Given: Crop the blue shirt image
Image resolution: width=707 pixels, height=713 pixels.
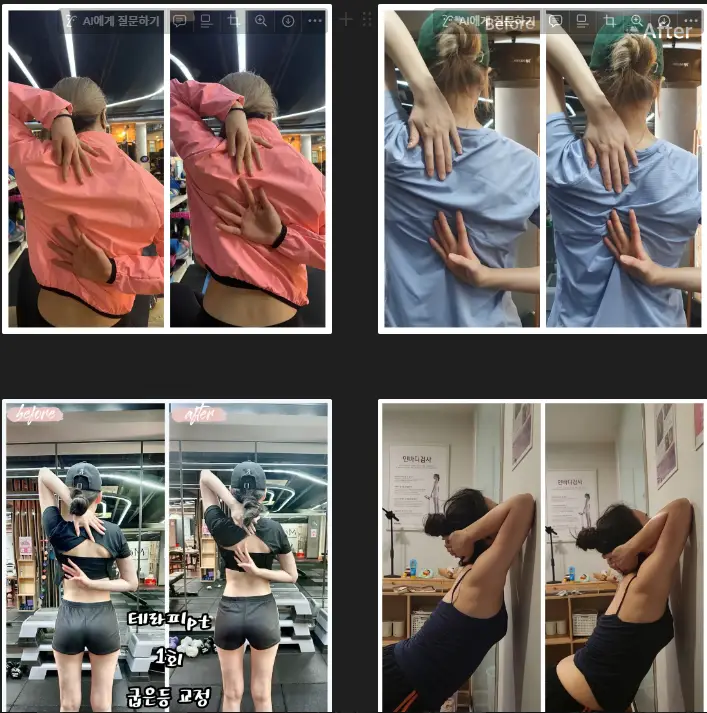Looking at the screenshot, I should point(610,20).
